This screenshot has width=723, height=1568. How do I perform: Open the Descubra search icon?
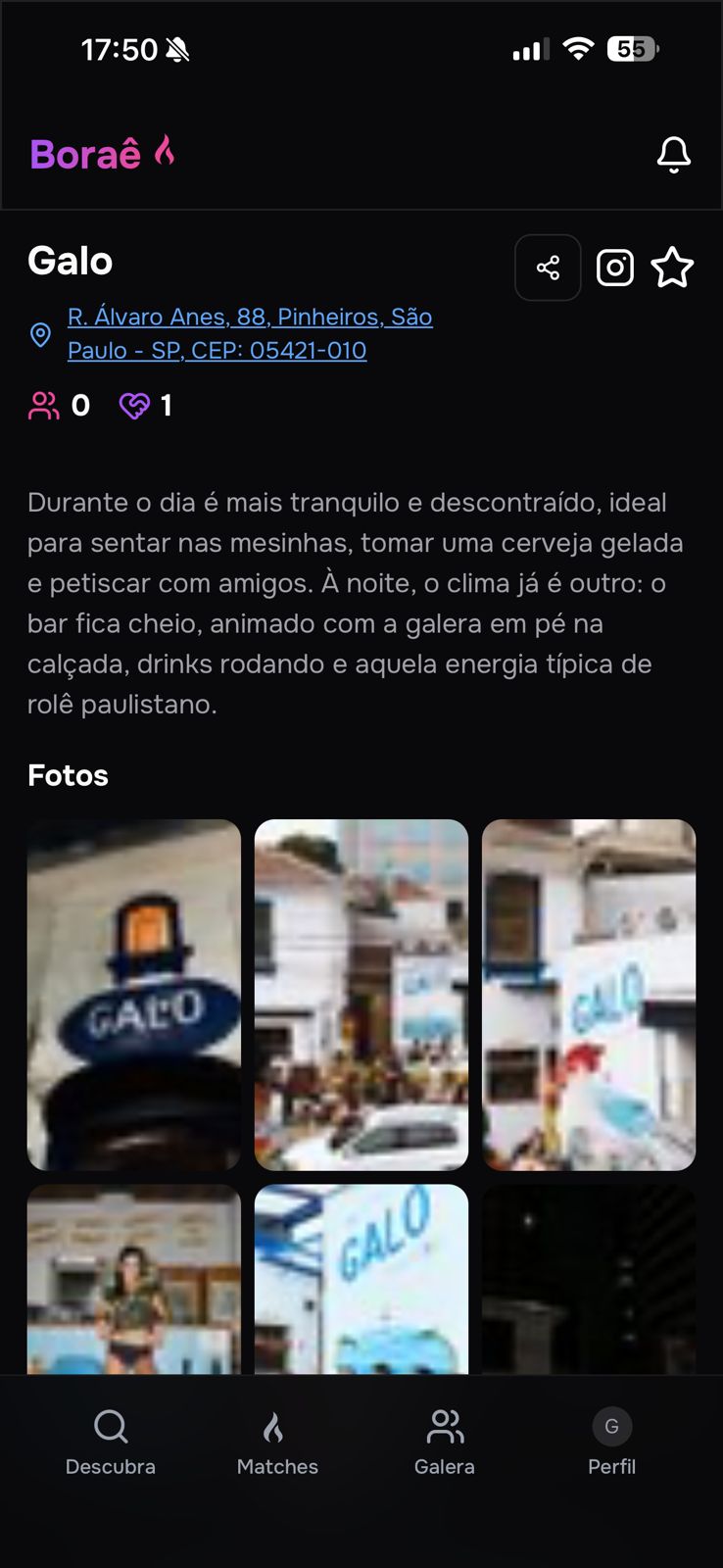point(110,1427)
